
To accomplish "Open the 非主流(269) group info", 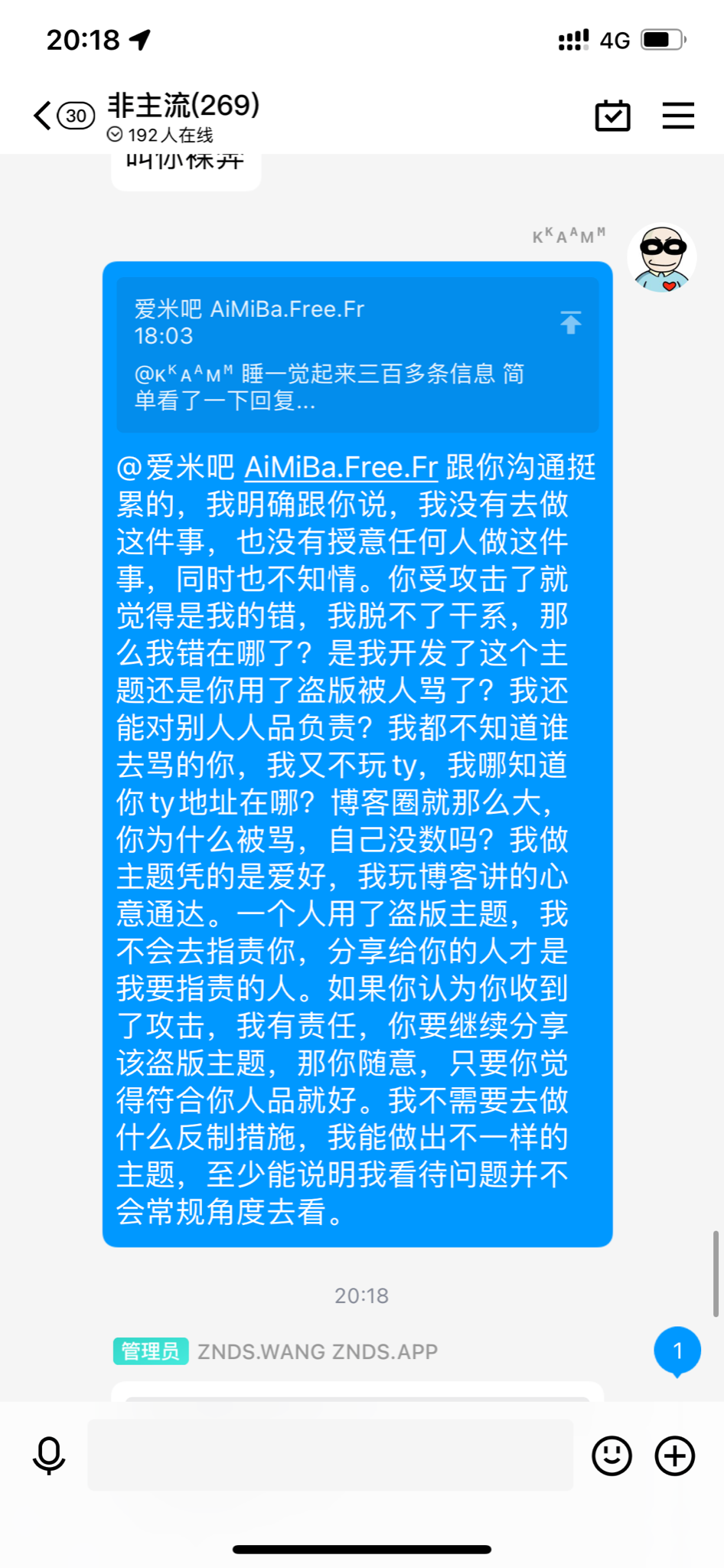I will coord(184,106).
